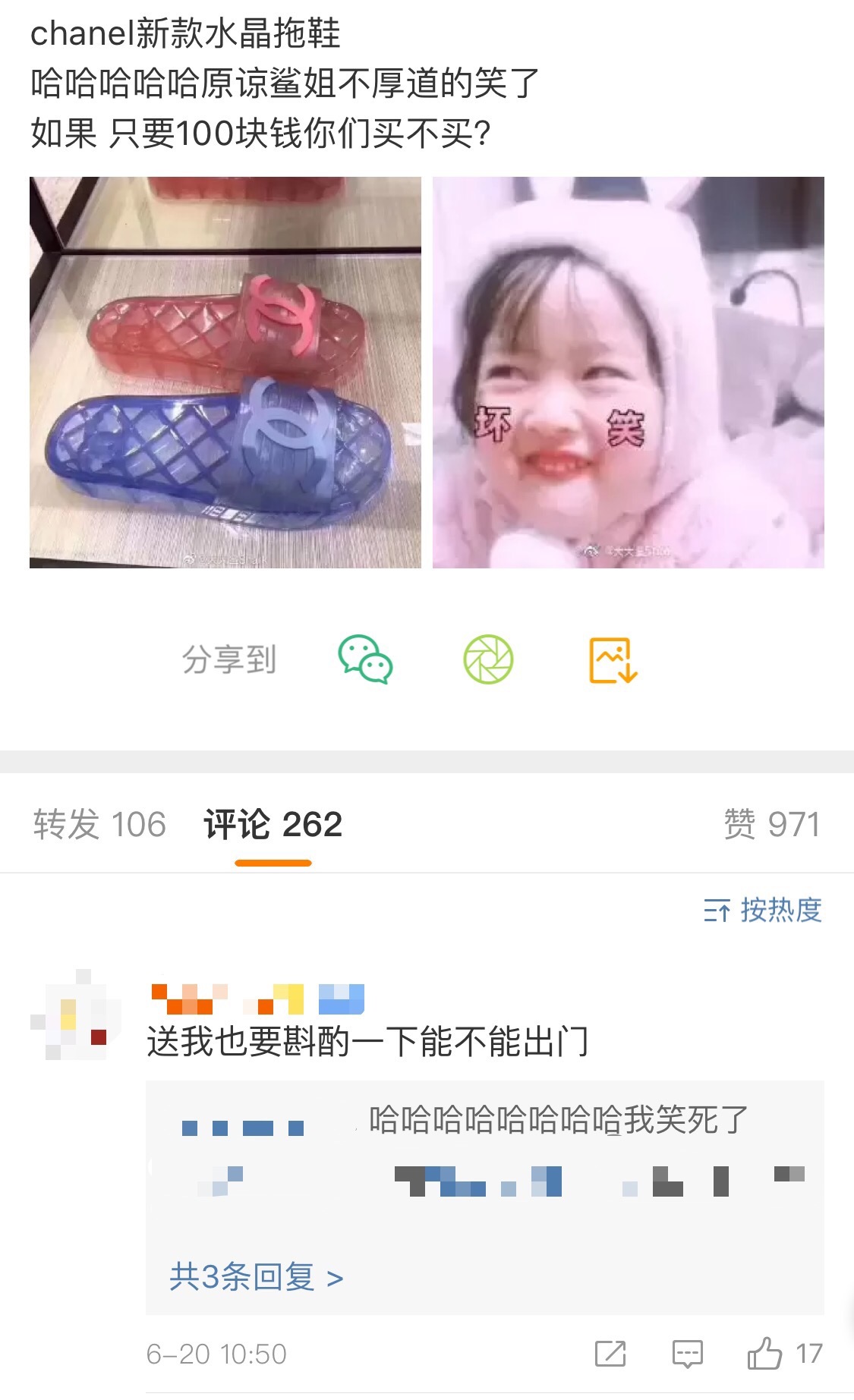
Task: Save post as image
Action: pyautogui.click(x=613, y=659)
